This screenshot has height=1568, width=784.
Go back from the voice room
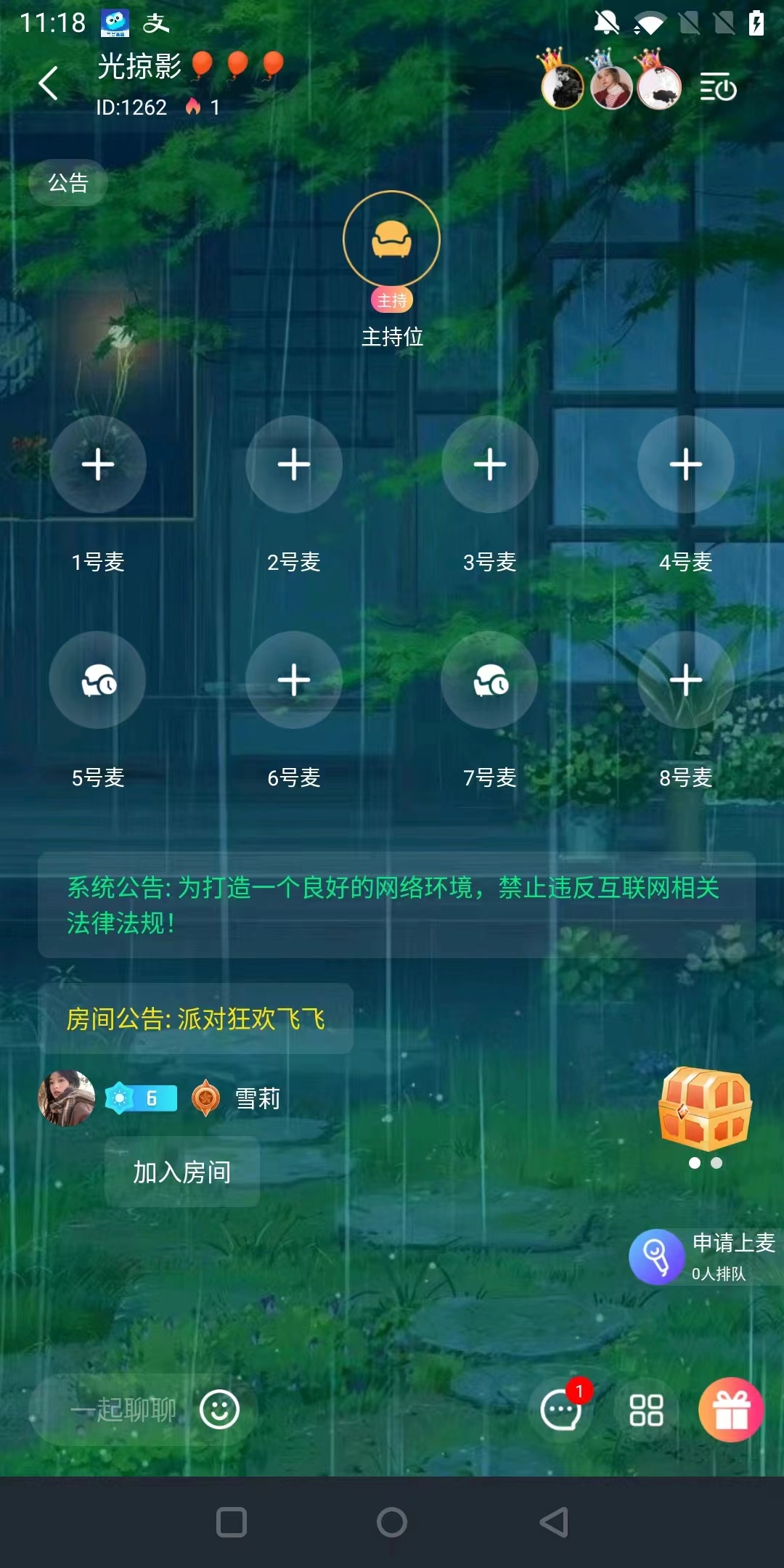pos(48,83)
